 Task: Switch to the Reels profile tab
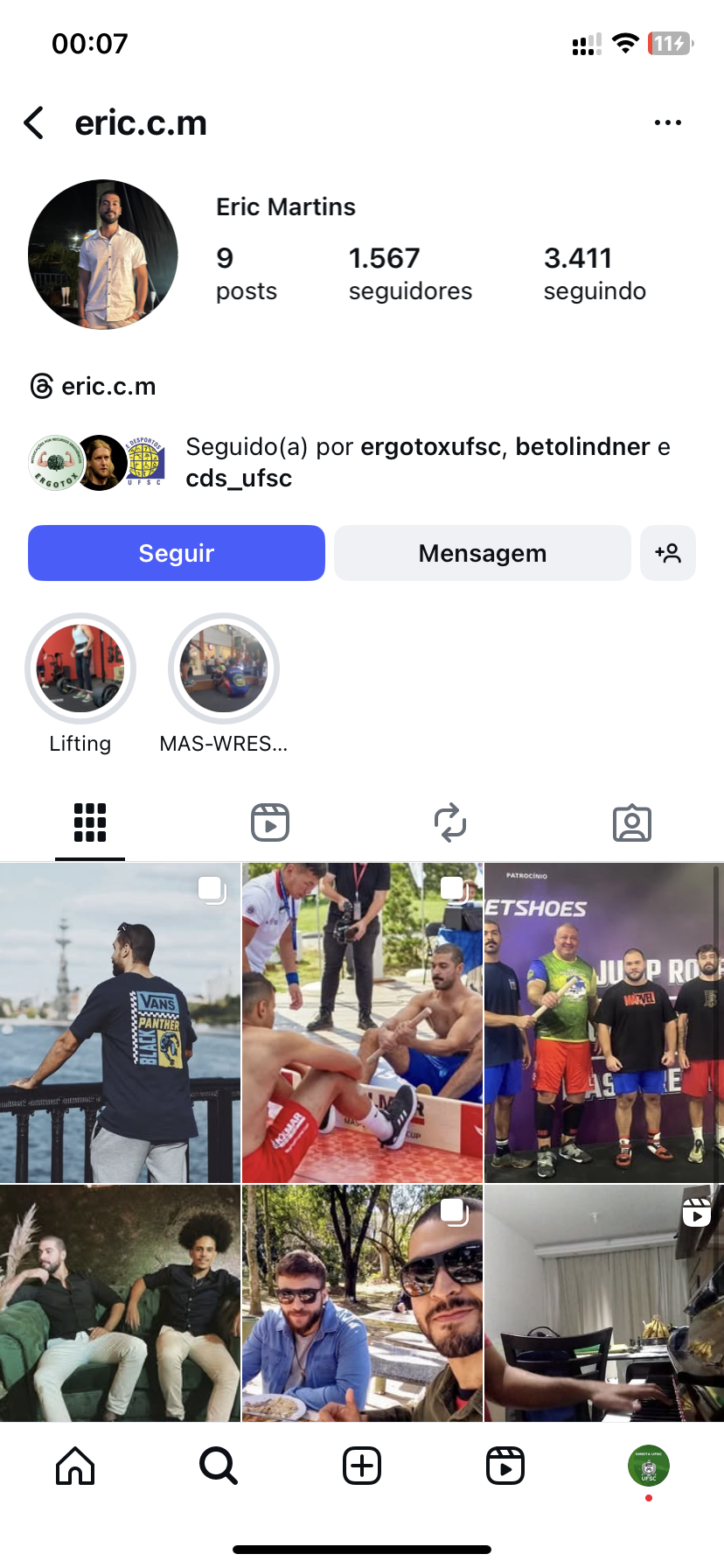pyautogui.click(x=270, y=822)
